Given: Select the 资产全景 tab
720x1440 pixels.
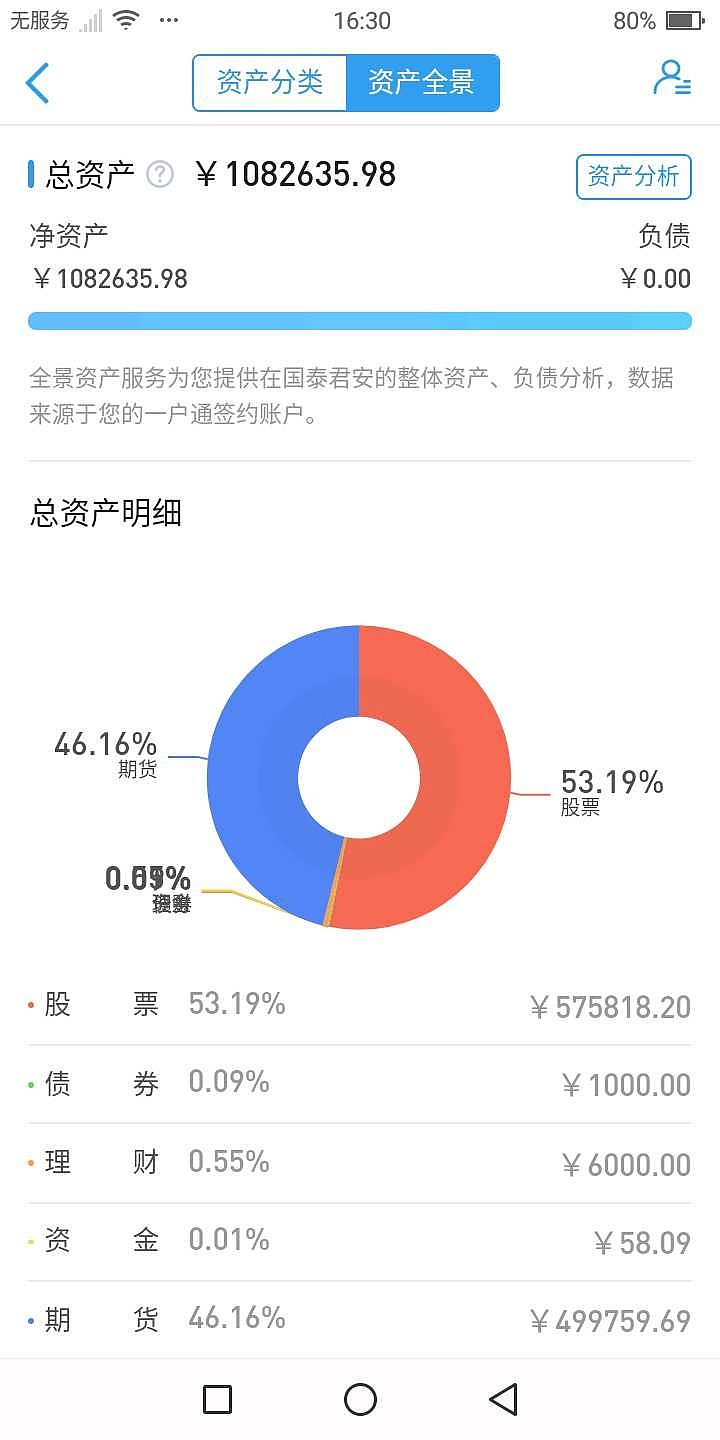Looking at the screenshot, I should (422, 83).
